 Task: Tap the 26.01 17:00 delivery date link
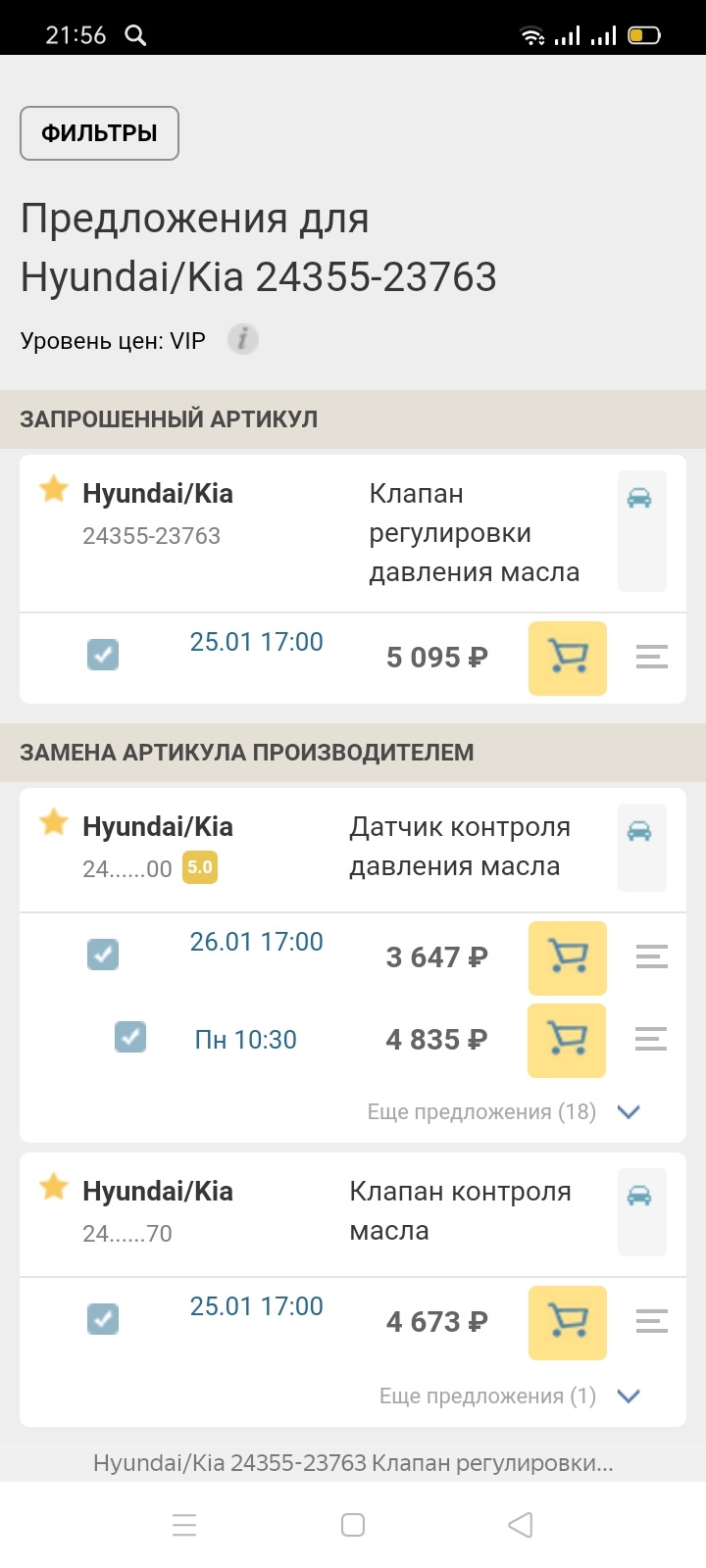[256, 941]
